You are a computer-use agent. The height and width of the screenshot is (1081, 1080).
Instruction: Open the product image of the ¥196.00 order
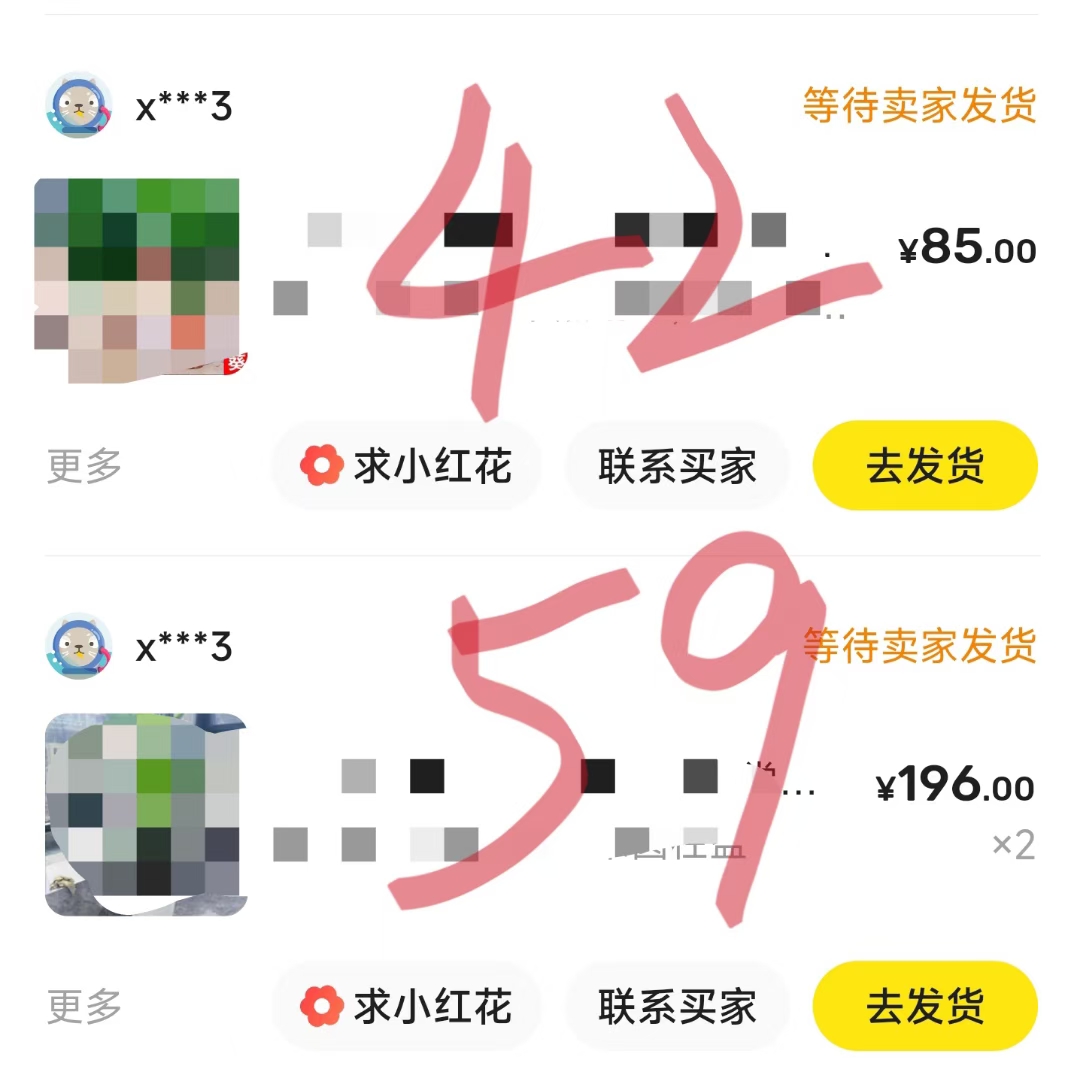pos(146,815)
